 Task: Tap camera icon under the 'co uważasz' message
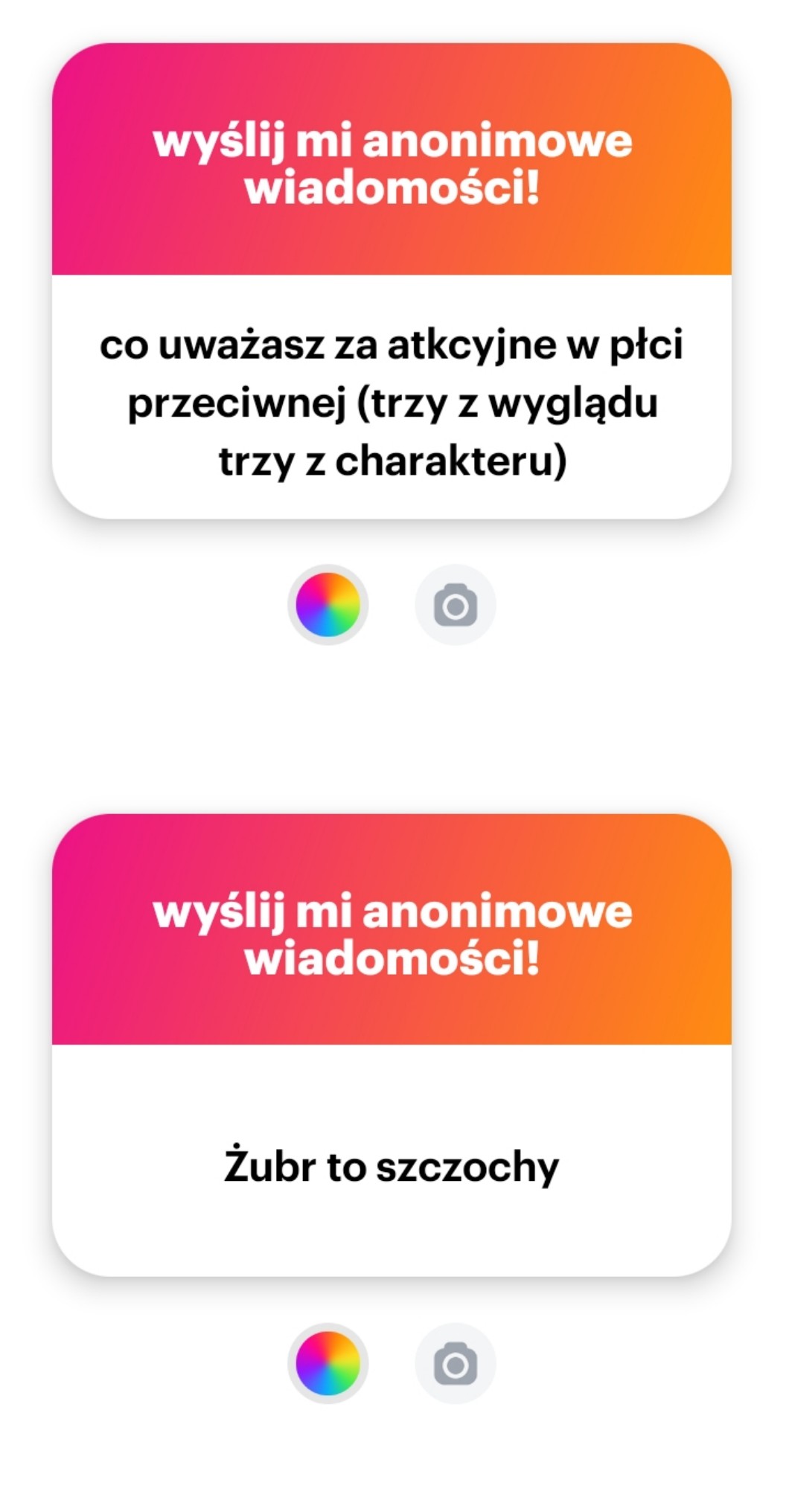click(455, 605)
